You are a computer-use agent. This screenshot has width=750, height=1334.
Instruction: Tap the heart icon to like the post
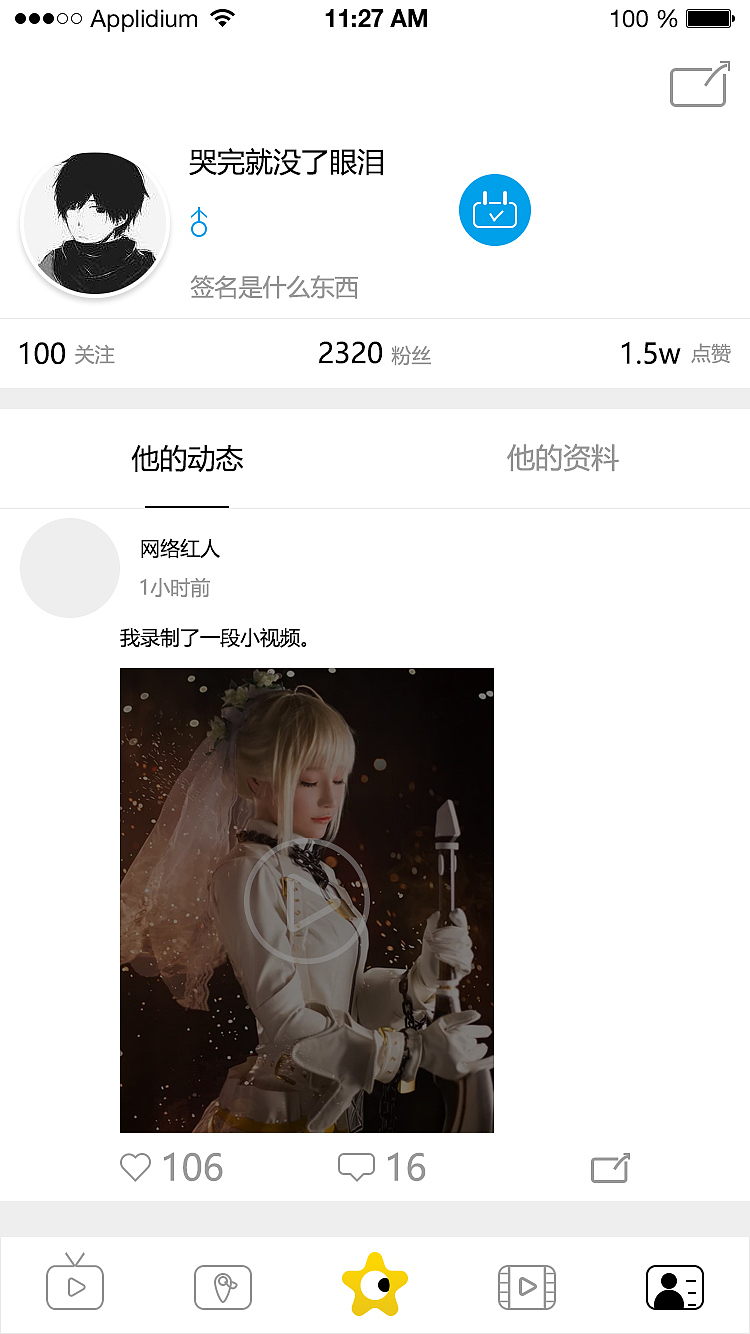[135, 1167]
